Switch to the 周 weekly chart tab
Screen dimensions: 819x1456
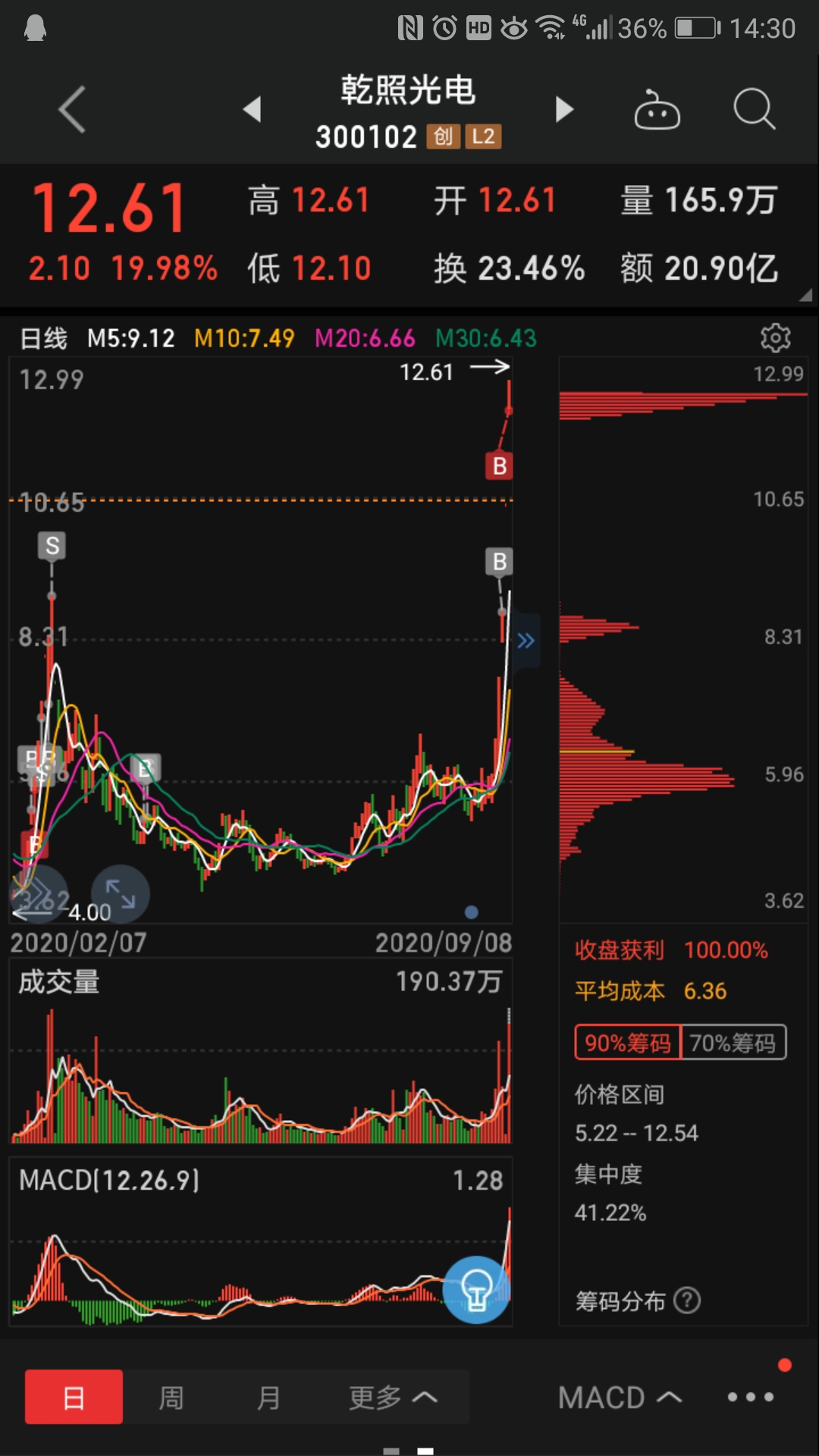click(171, 1397)
